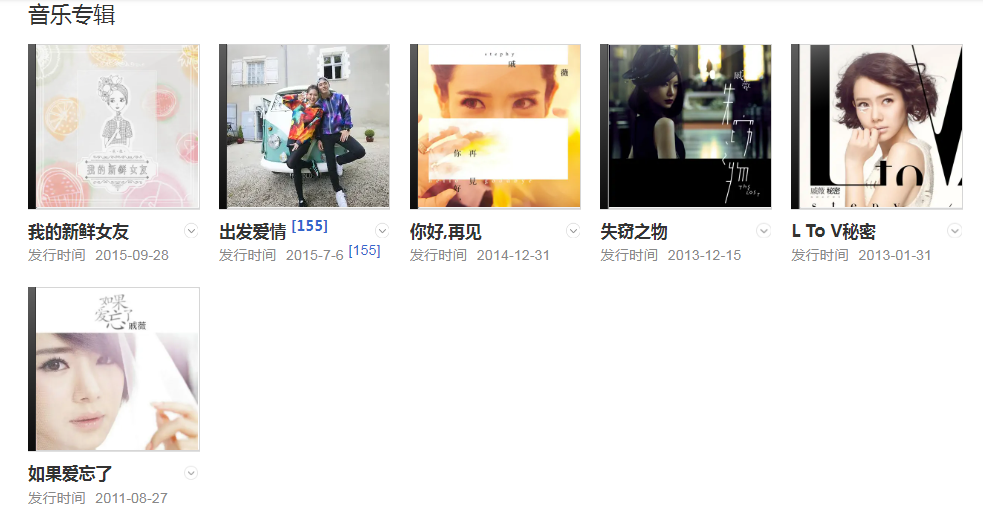Open the L To V秘密 album cover

pos(877,126)
